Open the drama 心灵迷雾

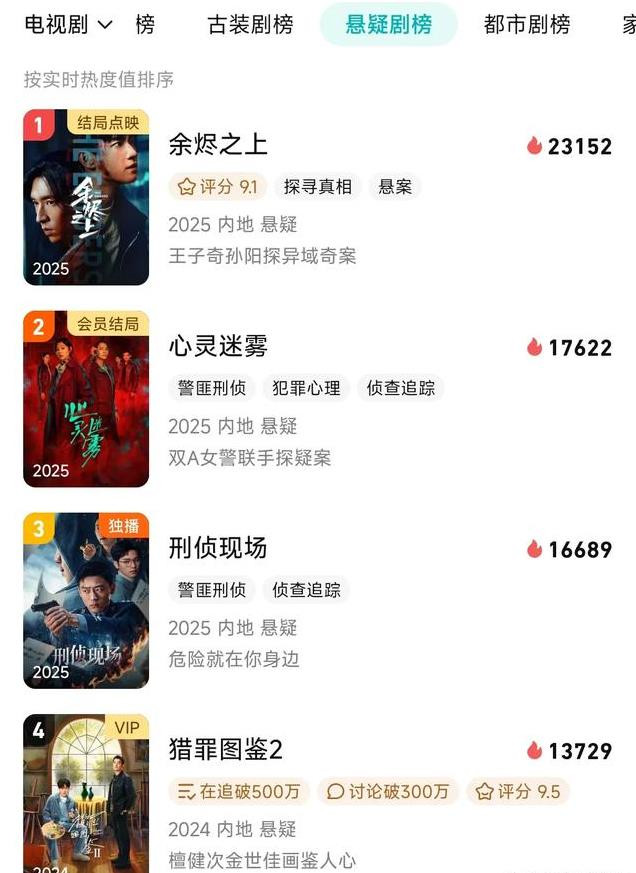(x=219, y=347)
